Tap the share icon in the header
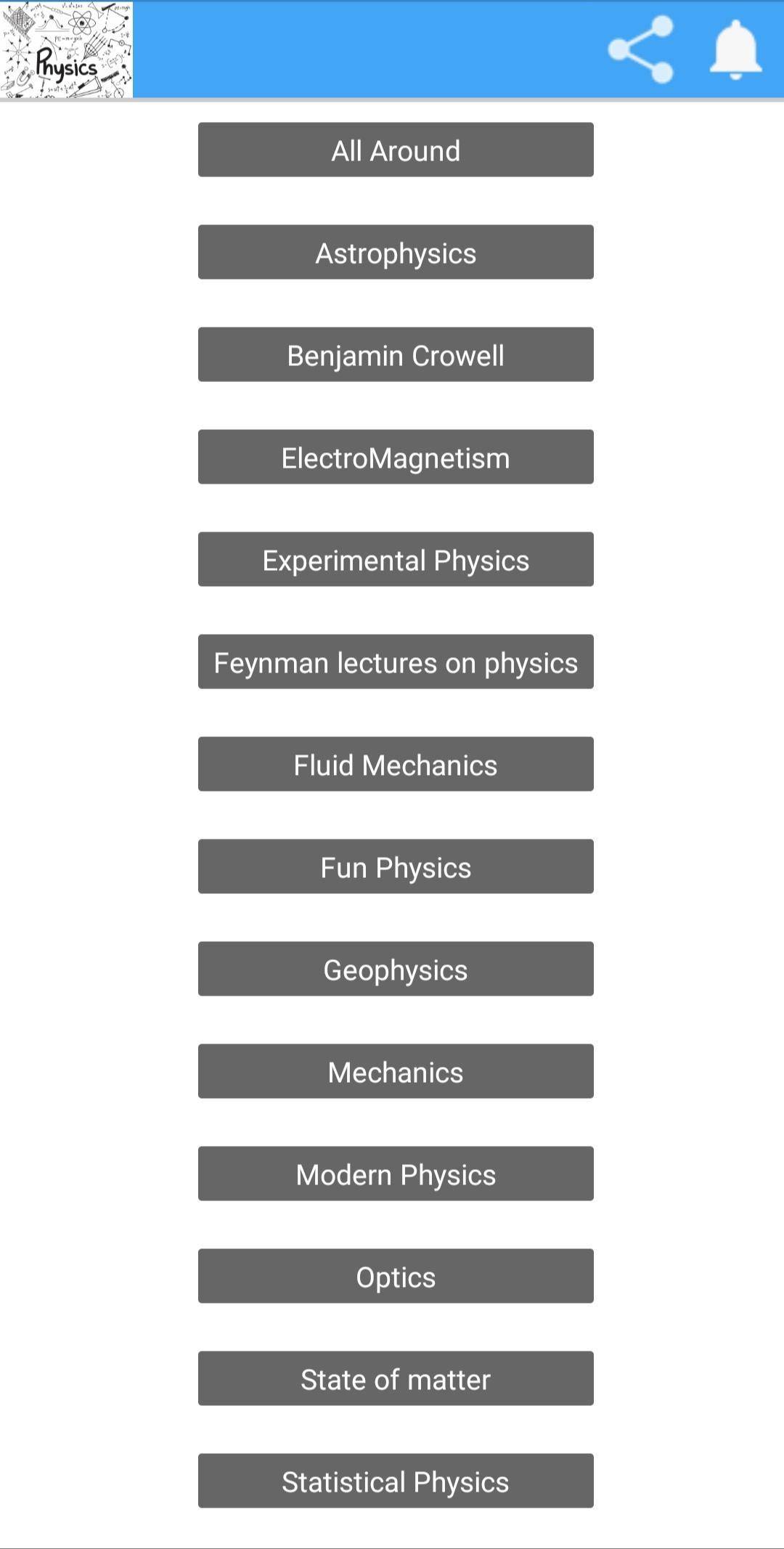784x1549 pixels. tap(641, 49)
